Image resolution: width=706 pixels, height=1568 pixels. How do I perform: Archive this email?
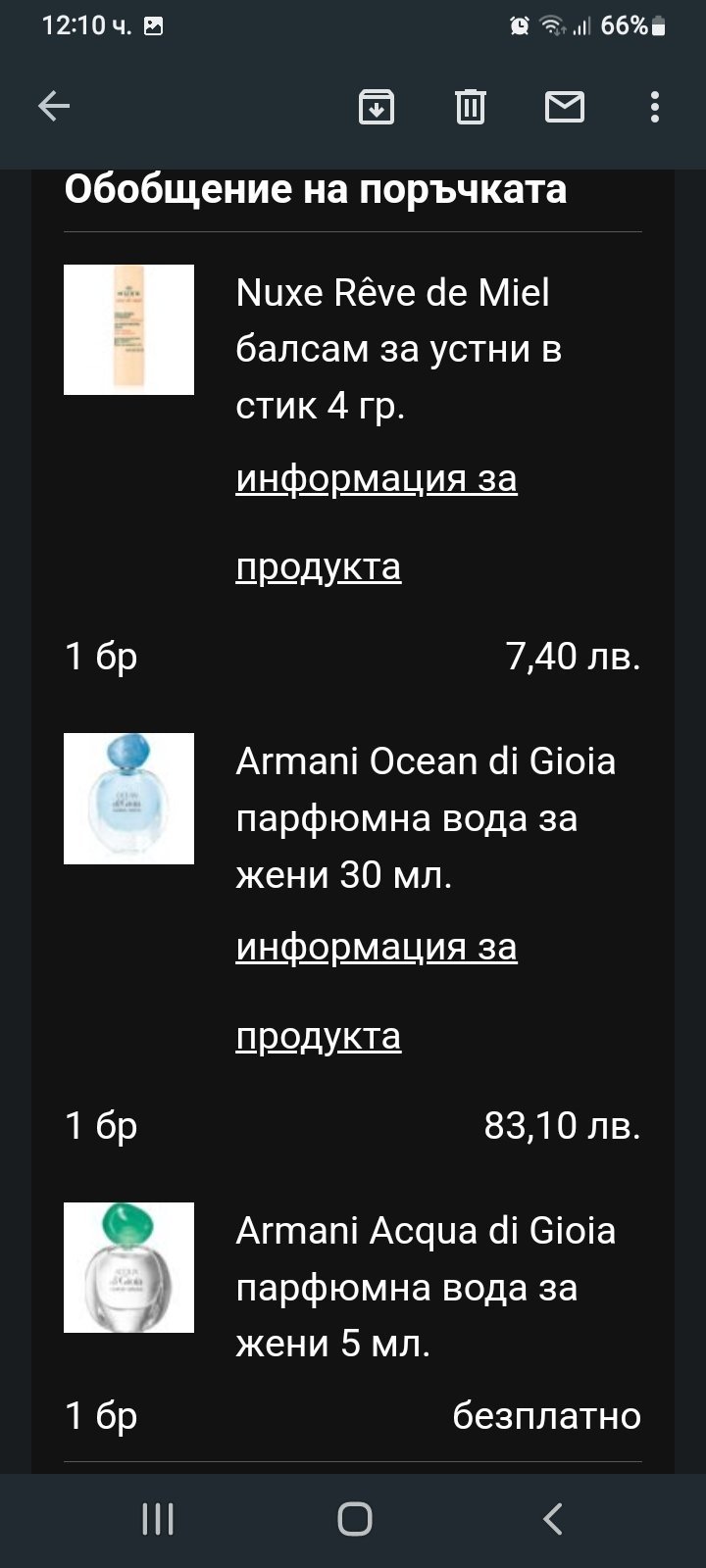click(377, 106)
